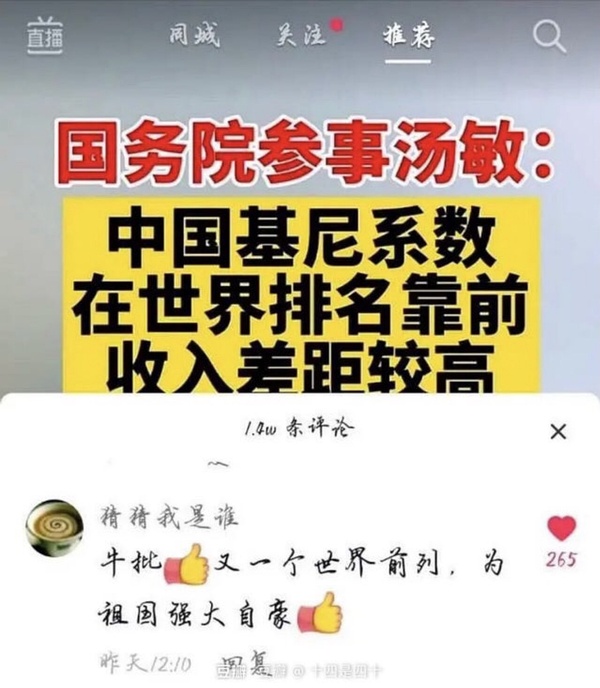Switch to the 同城 tab
Screen dimensions: 600x688
(x=193, y=36)
